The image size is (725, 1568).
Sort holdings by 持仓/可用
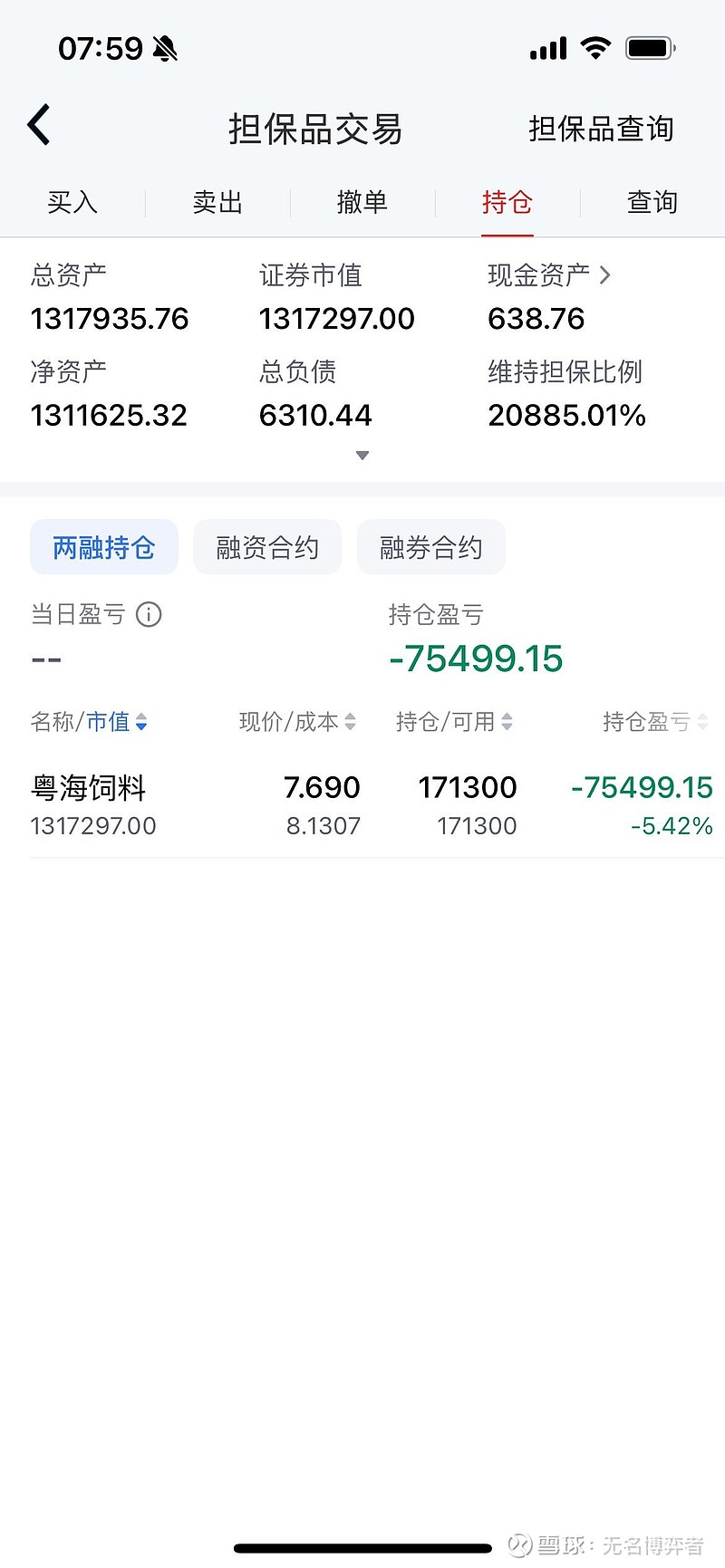[453, 722]
